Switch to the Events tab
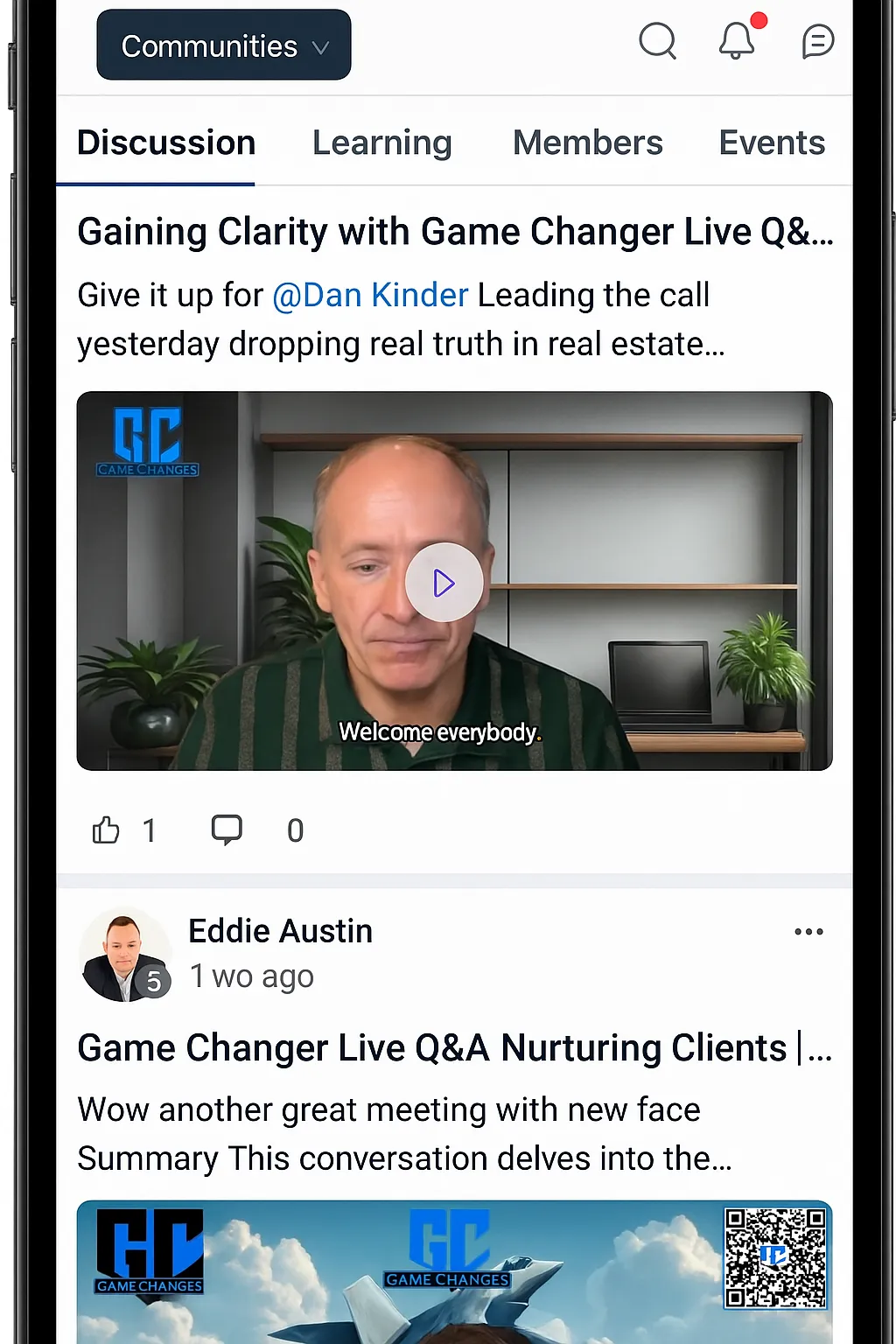 (772, 143)
